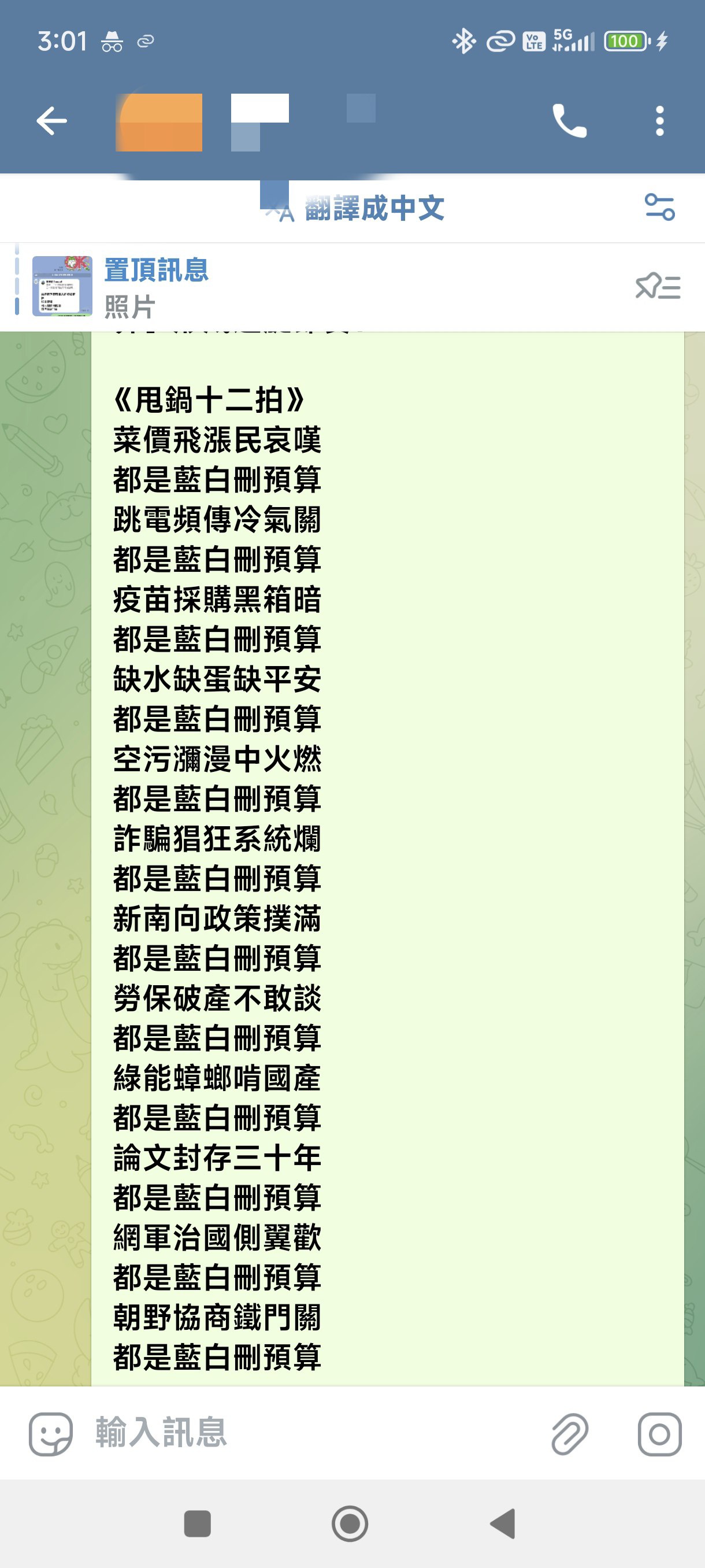Open the sticker and emoji panel
Image resolution: width=705 pixels, height=1568 pixels.
coord(50,1433)
